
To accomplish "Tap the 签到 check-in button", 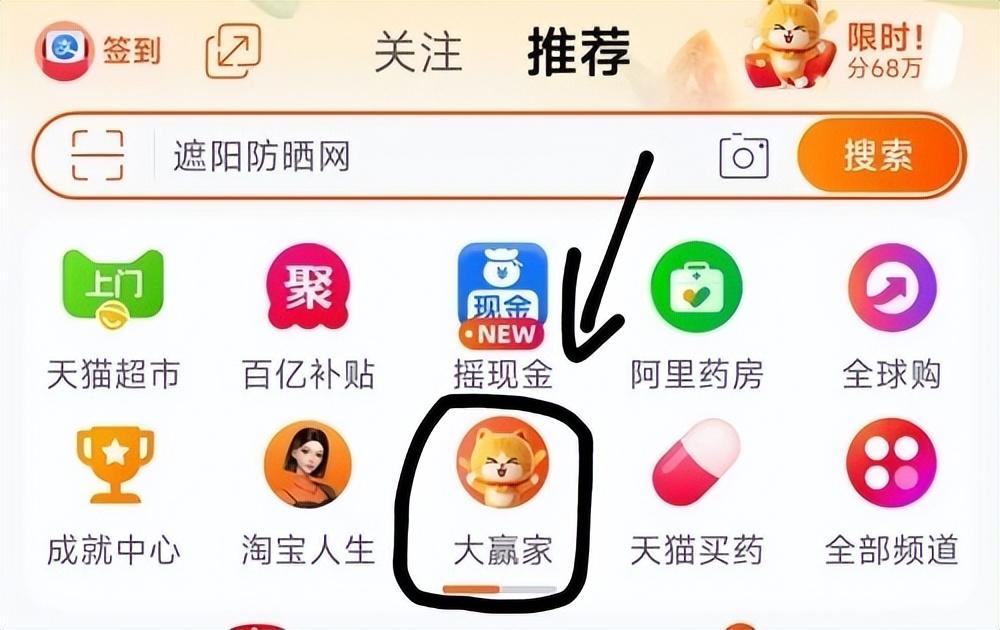I will point(98,50).
